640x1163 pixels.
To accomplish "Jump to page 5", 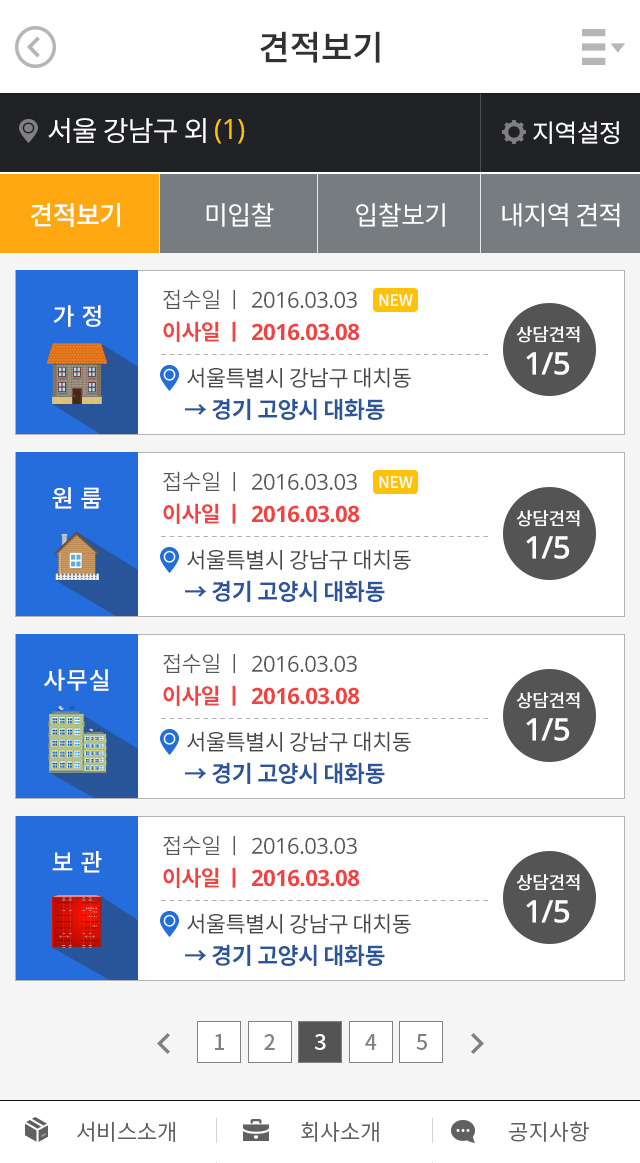I will click(421, 1042).
